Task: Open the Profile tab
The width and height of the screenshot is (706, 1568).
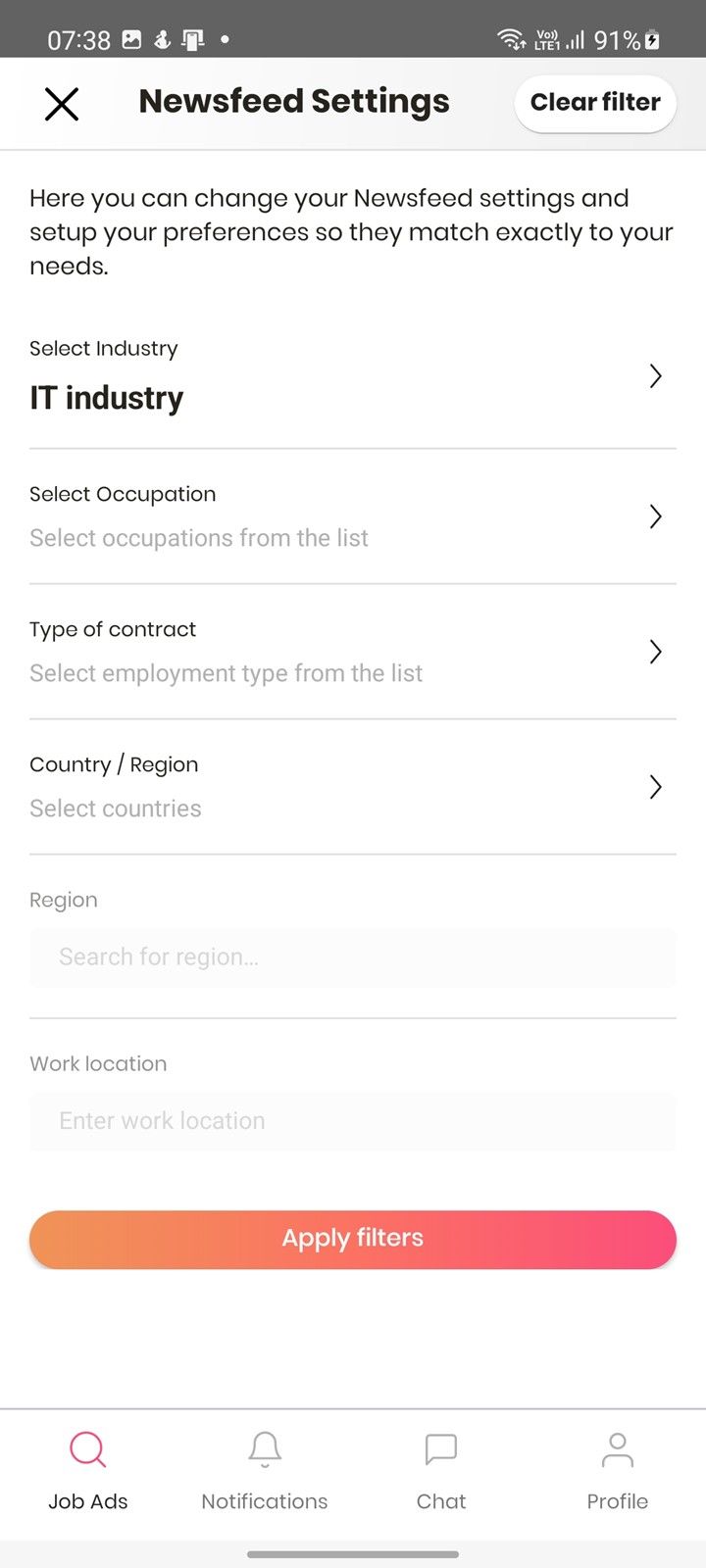Action: click(x=618, y=1471)
